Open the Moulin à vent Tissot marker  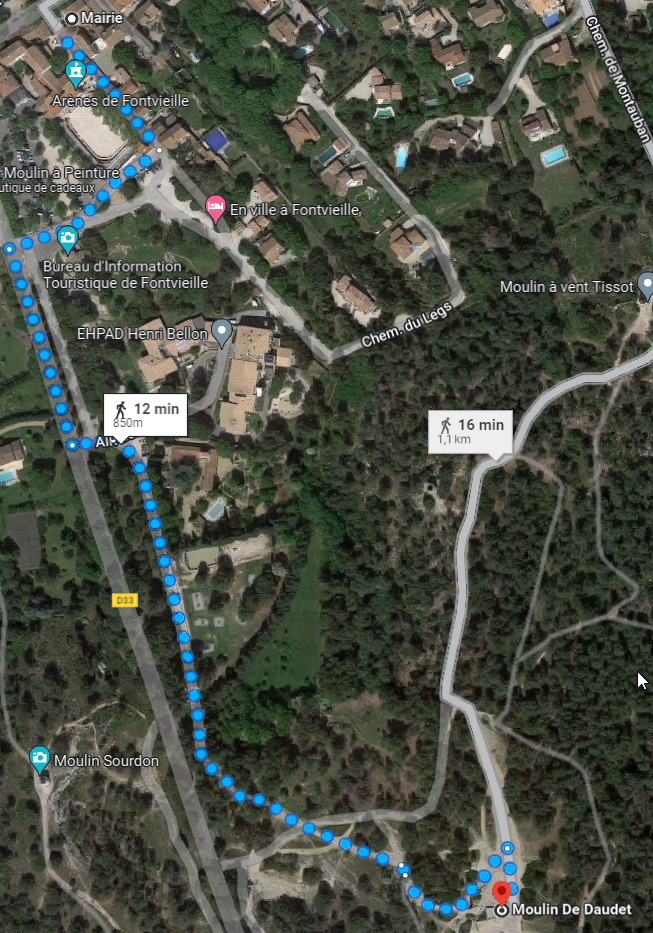pyautogui.click(x=646, y=287)
